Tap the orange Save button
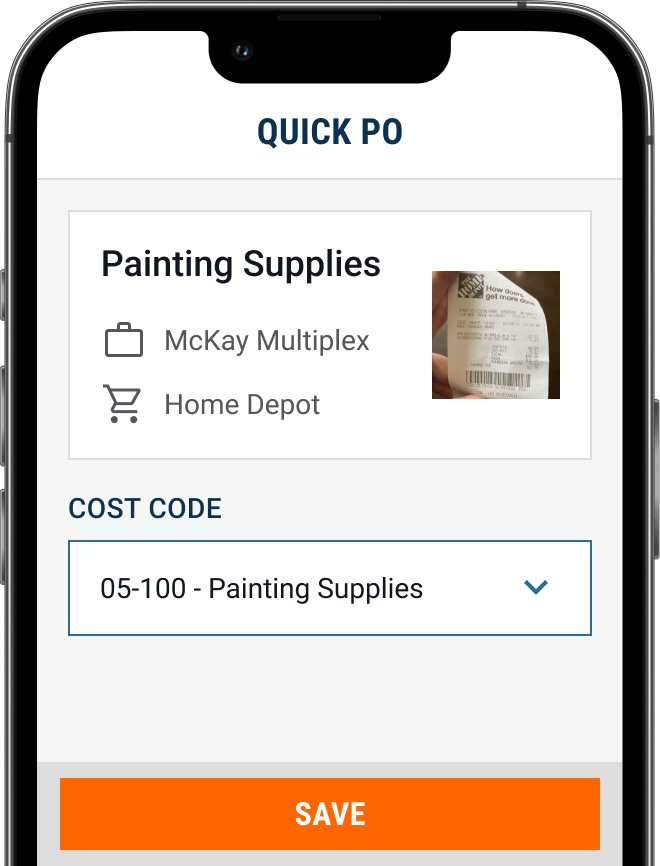This screenshot has width=660, height=866. (330, 813)
